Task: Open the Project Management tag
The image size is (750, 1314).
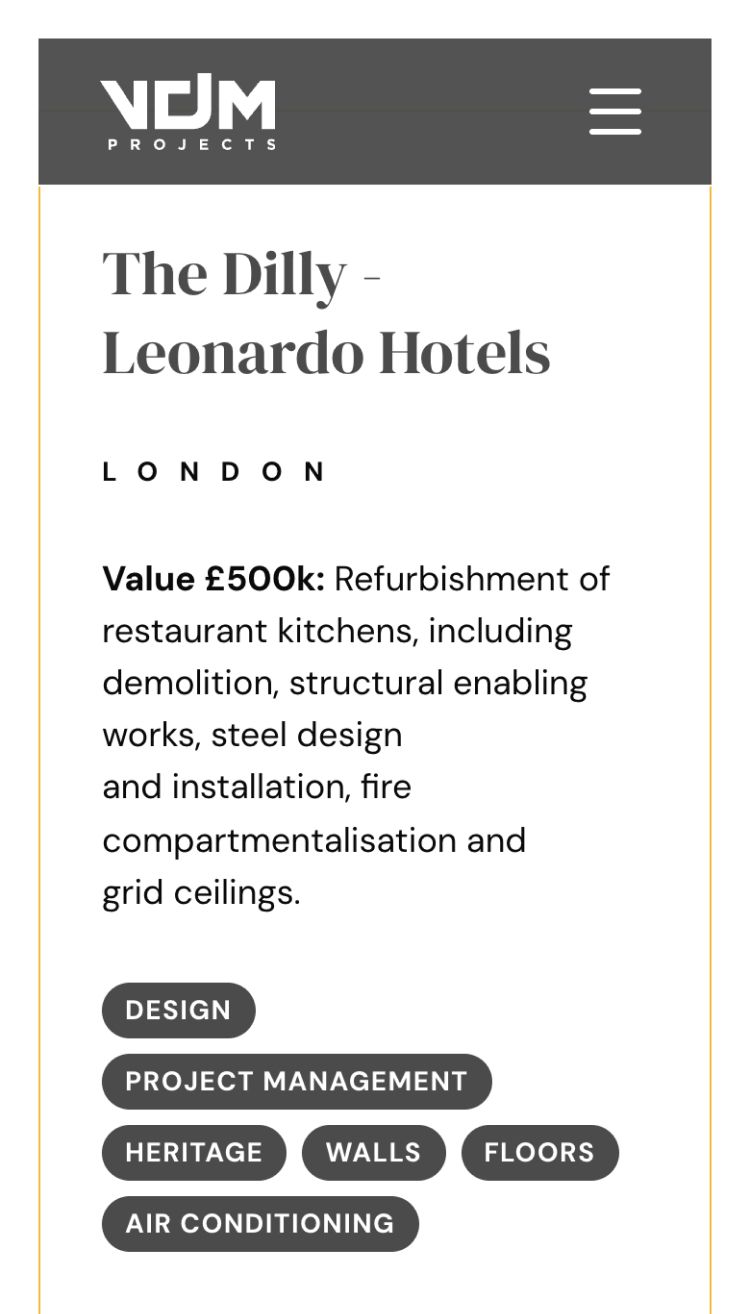Action: click(x=296, y=1081)
